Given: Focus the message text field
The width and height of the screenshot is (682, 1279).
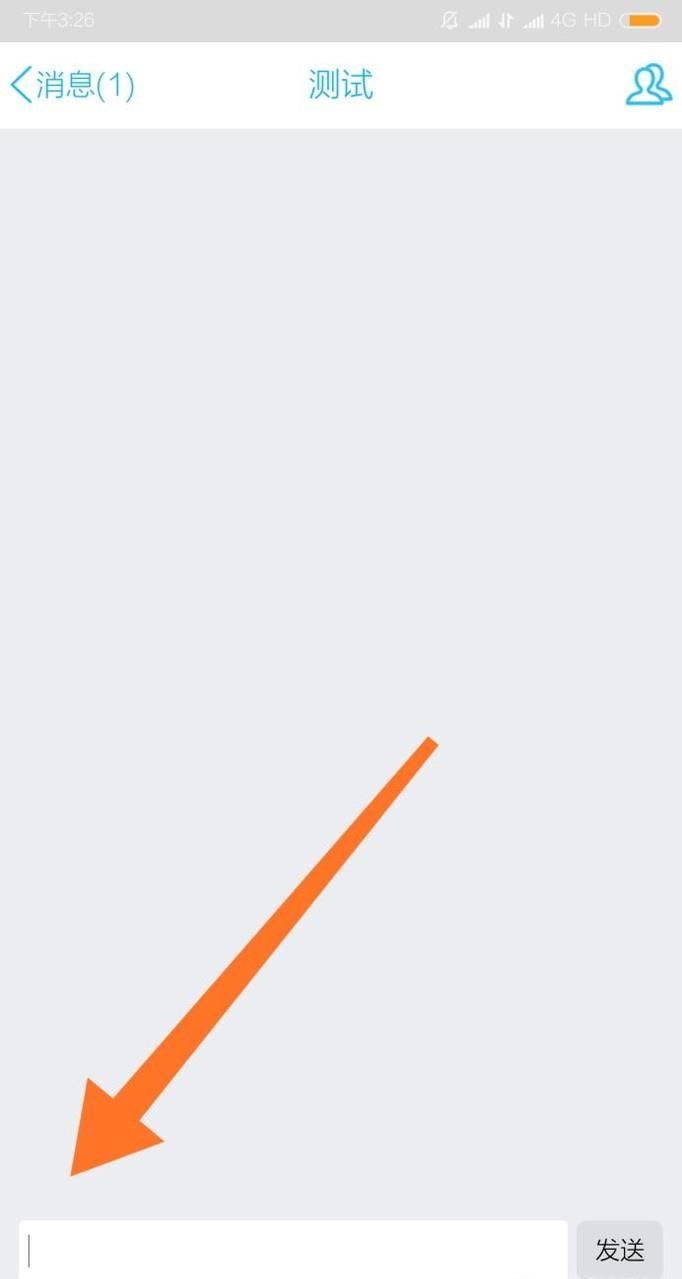Looking at the screenshot, I should [x=293, y=1249].
